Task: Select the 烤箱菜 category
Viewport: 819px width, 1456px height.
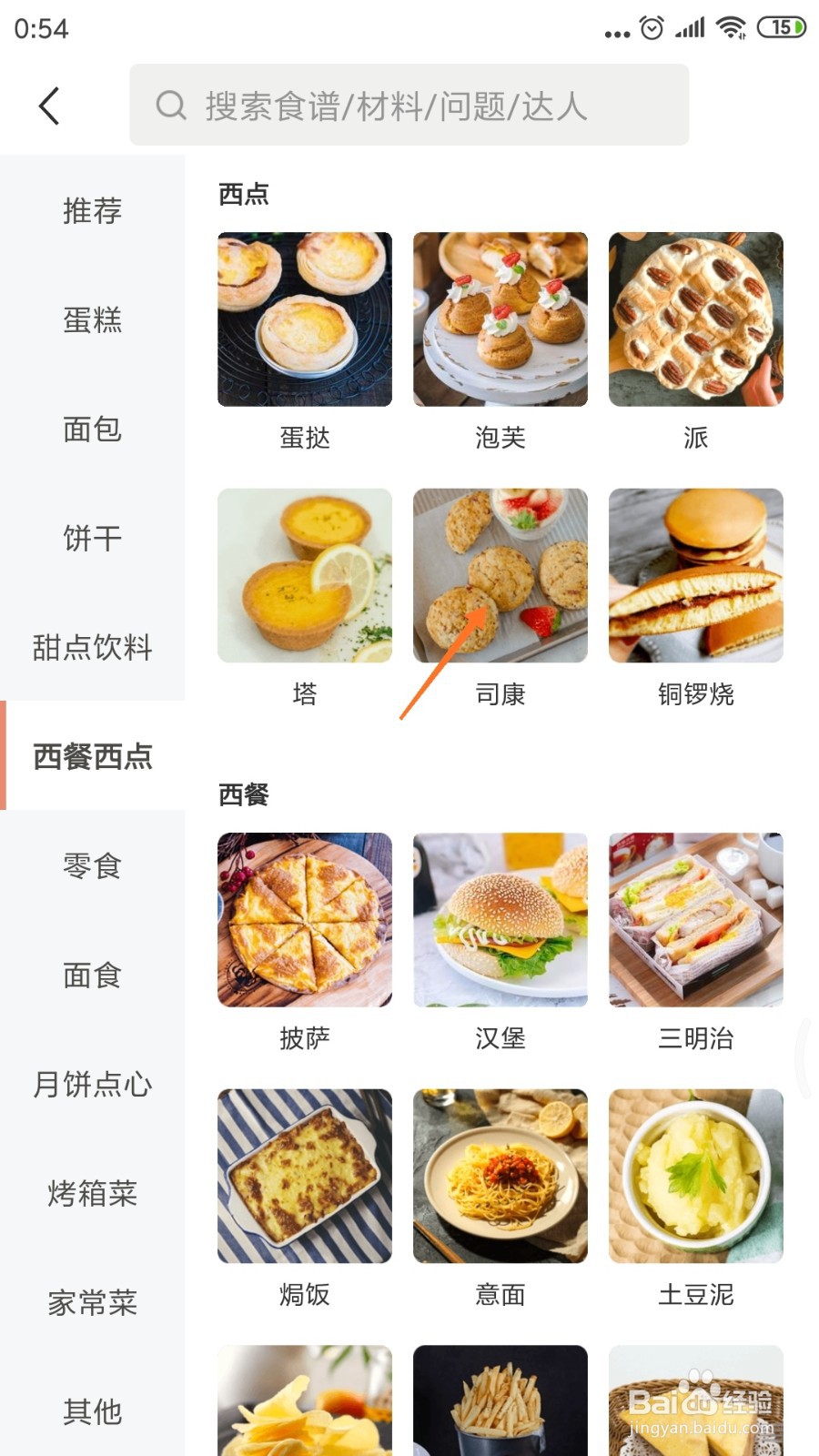Action: [x=92, y=1193]
